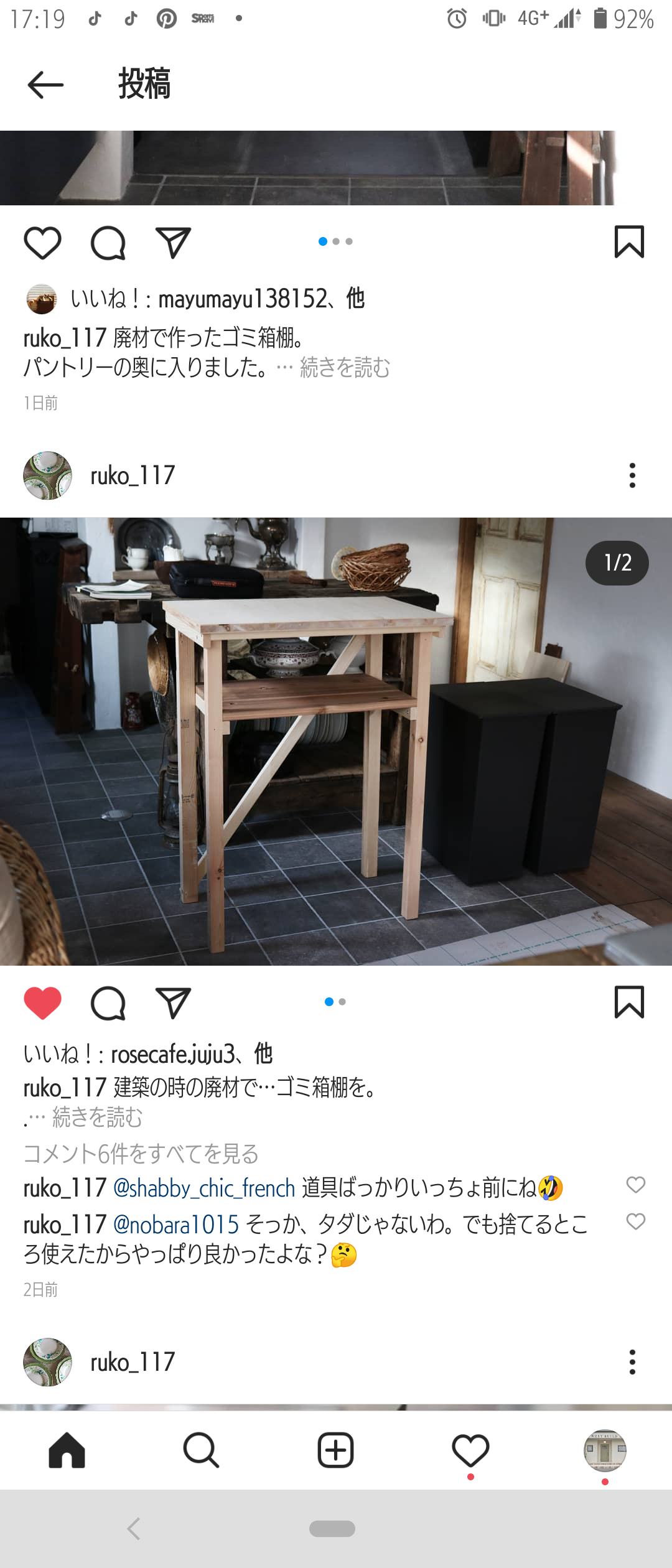Share the post liked by rosecafe.juju3
Image resolution: width=672 pixels, height=1568 pixels.
point(173,1002)
